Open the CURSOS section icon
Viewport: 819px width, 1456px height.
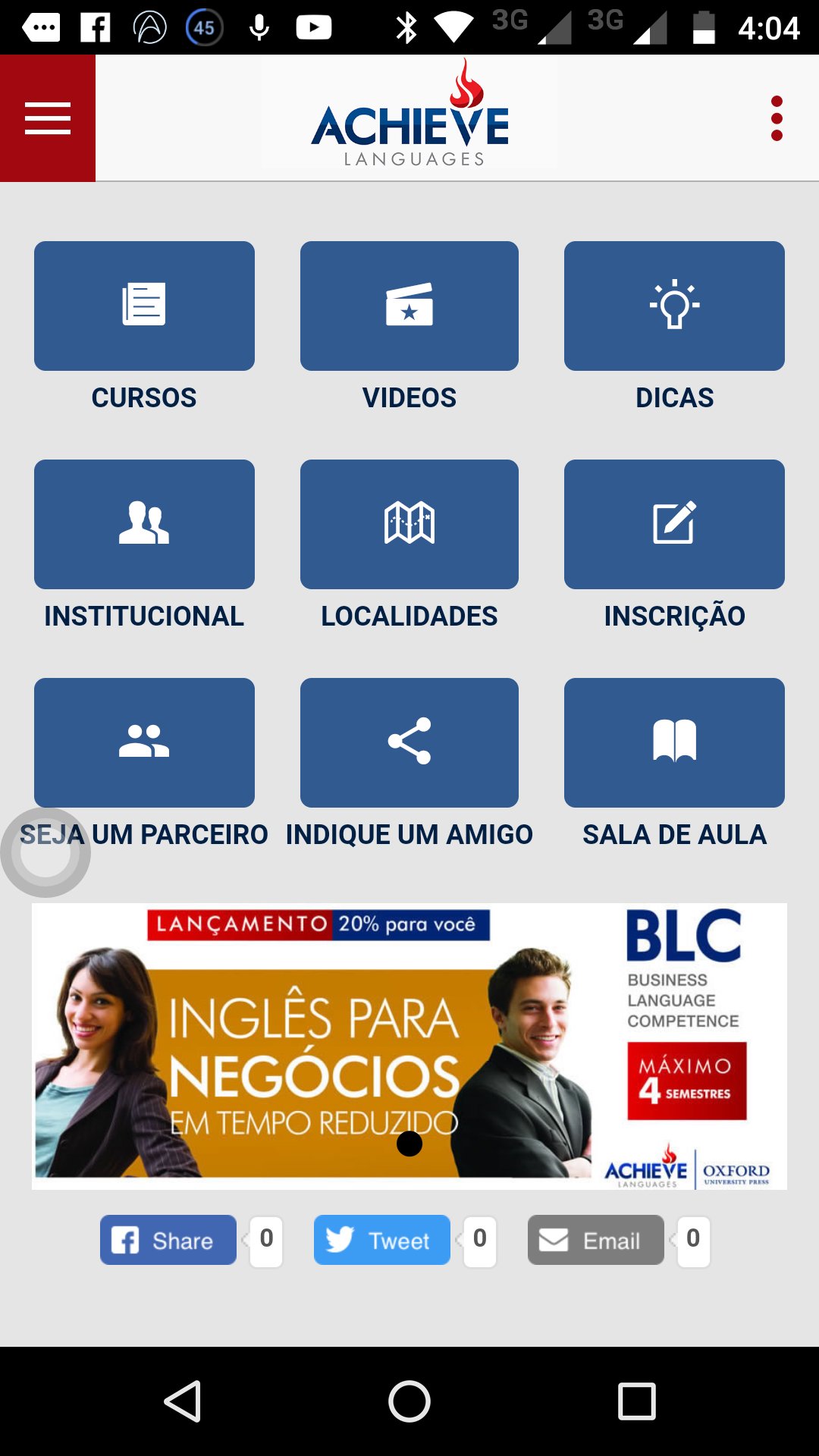(144, 304)
